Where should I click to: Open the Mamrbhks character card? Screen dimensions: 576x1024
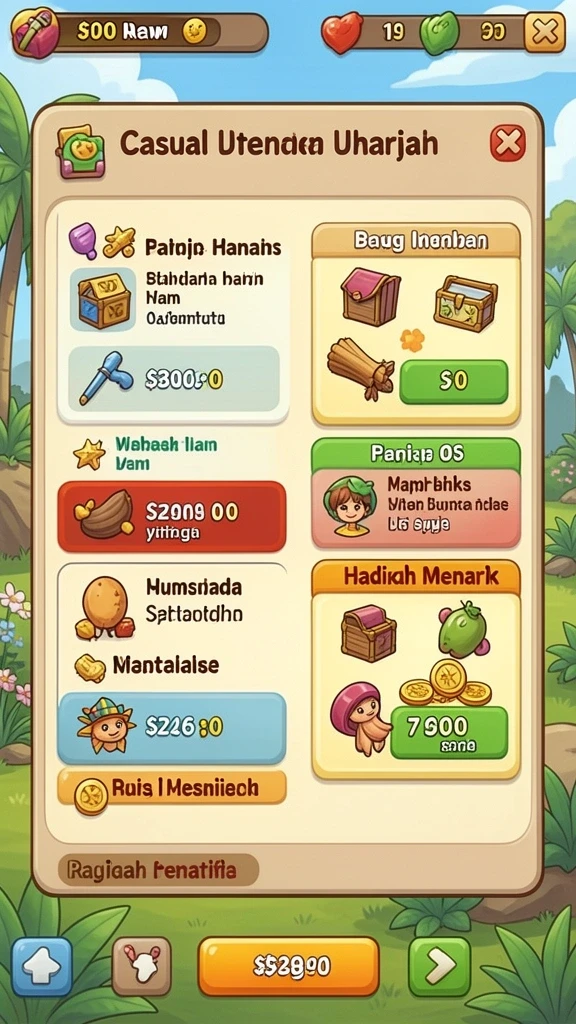click(415, 507)
